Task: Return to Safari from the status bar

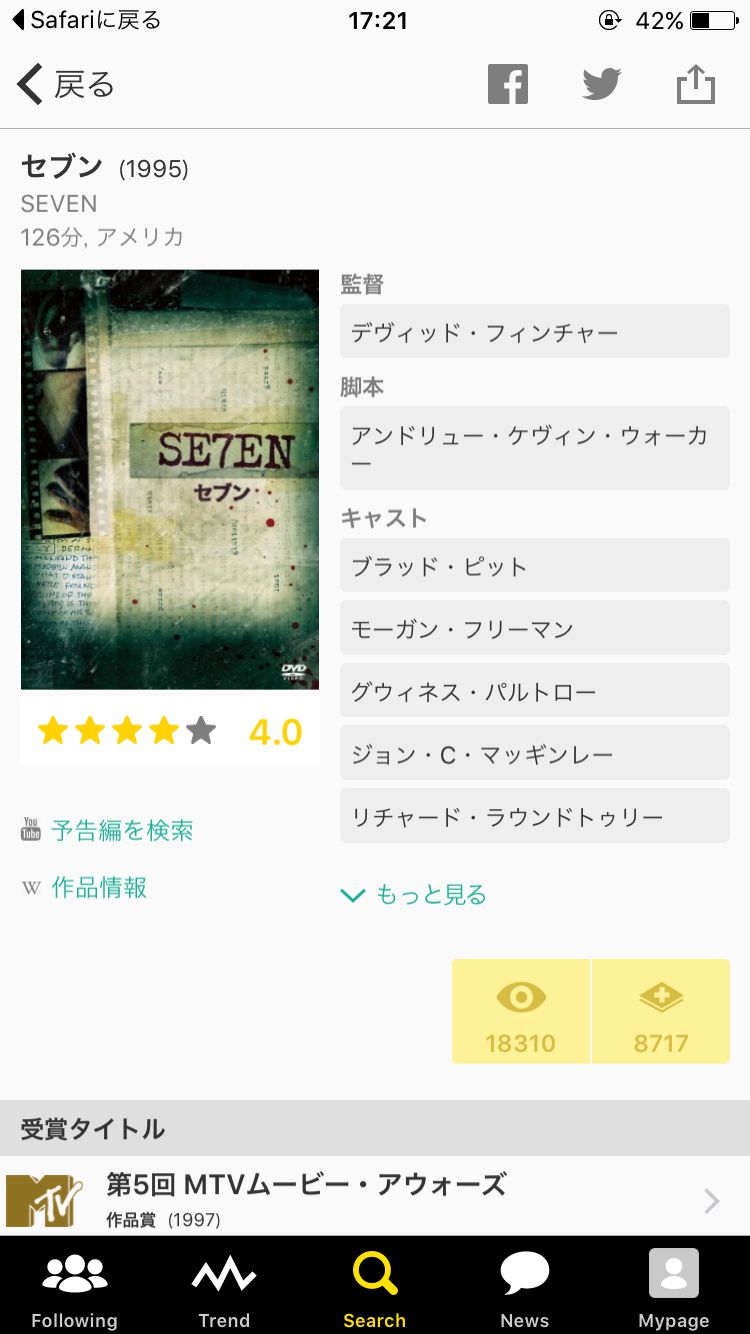Action: point(86,20)
